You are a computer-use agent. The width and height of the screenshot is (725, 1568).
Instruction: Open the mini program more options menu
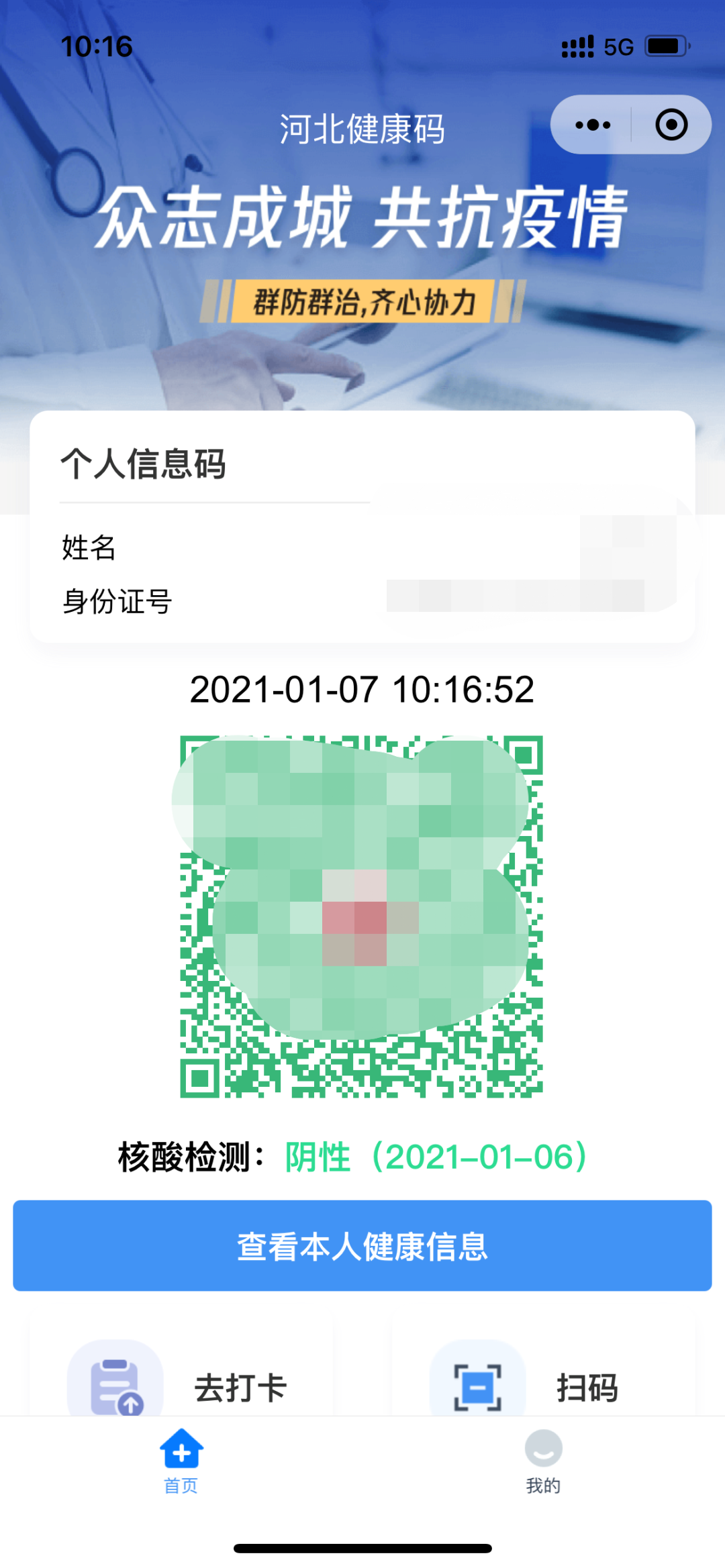pyautogui.click(x=593, y=125)
